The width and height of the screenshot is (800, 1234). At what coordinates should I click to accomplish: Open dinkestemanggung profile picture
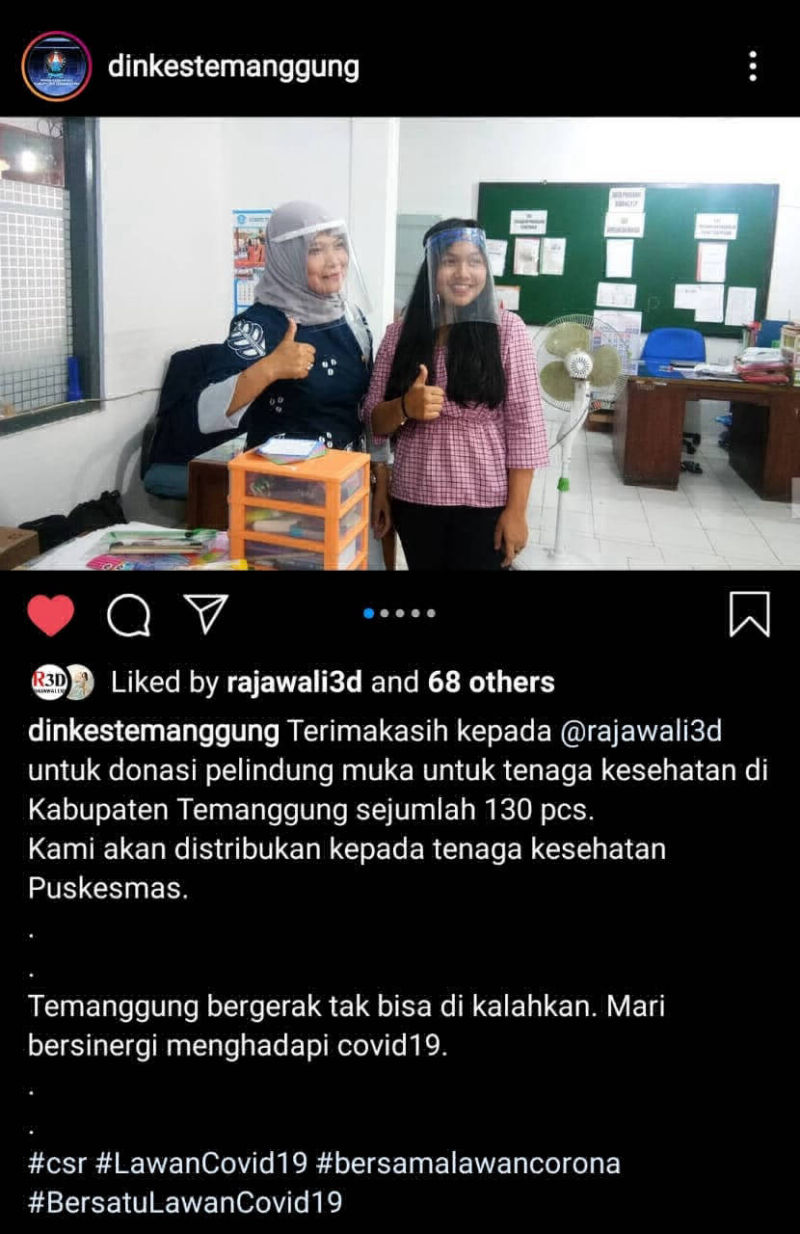click(x=57, y=66)
